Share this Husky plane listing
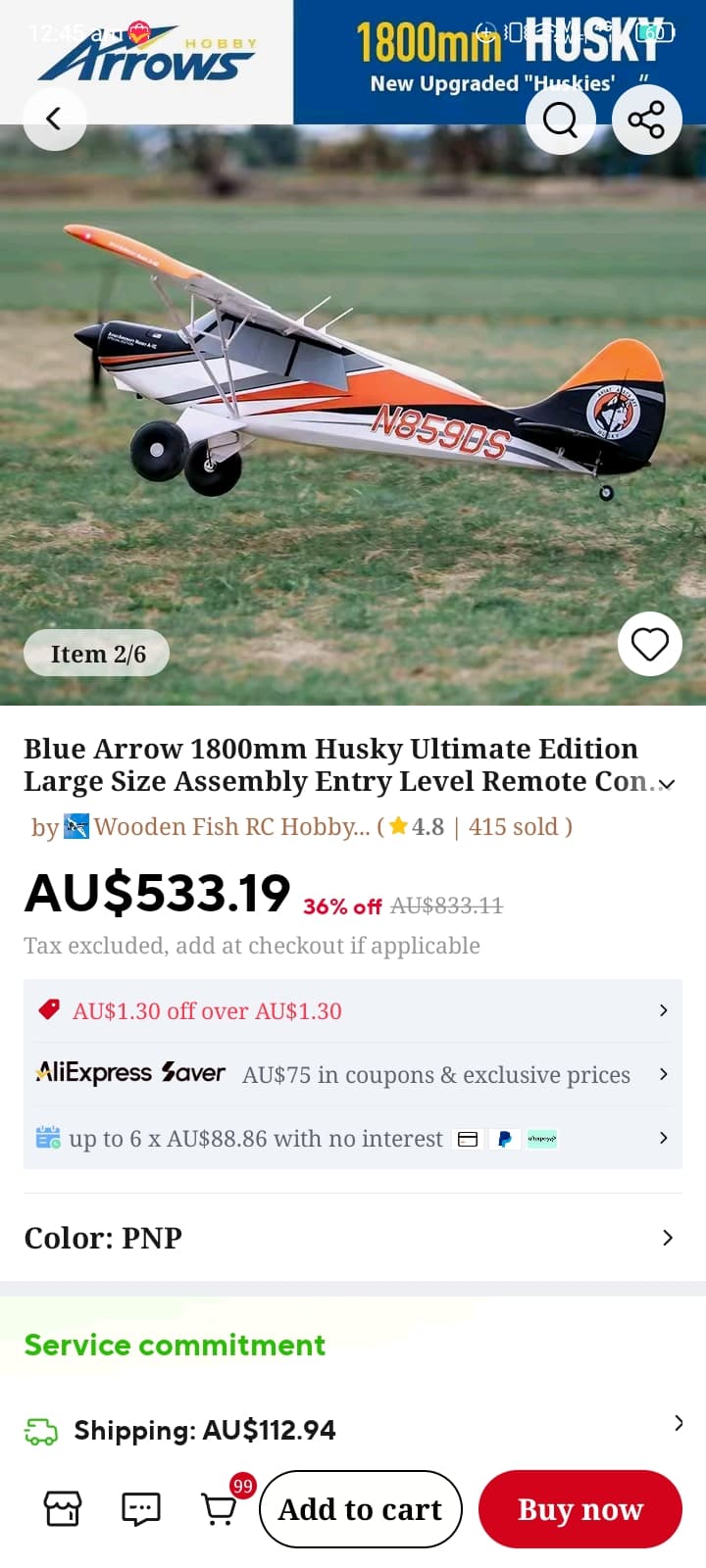The height and width of the screenshot is (1568, 706). click(646, 120)
